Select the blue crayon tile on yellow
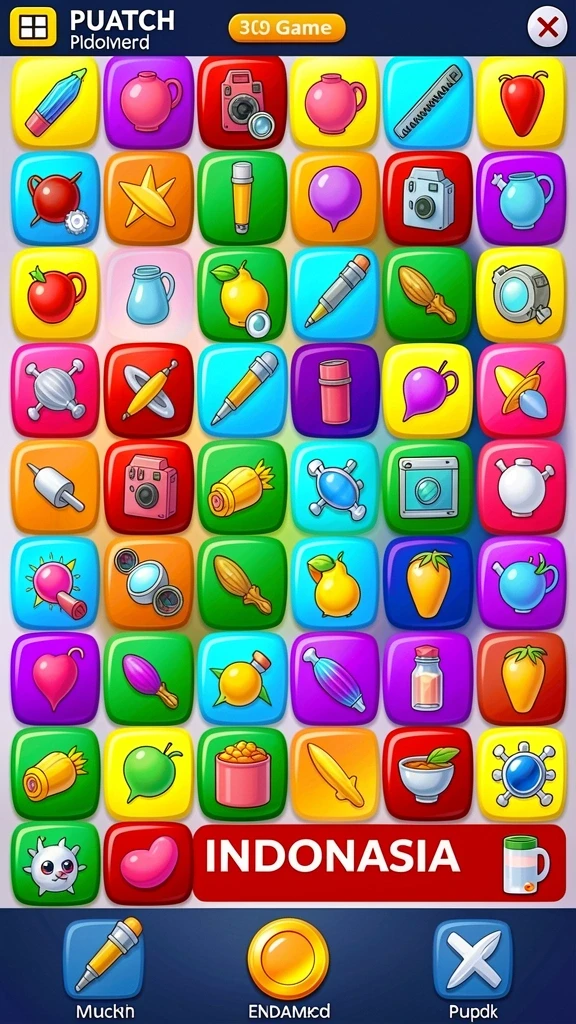Viewport: 576px width, 1024px height. (x=56, y=102)
